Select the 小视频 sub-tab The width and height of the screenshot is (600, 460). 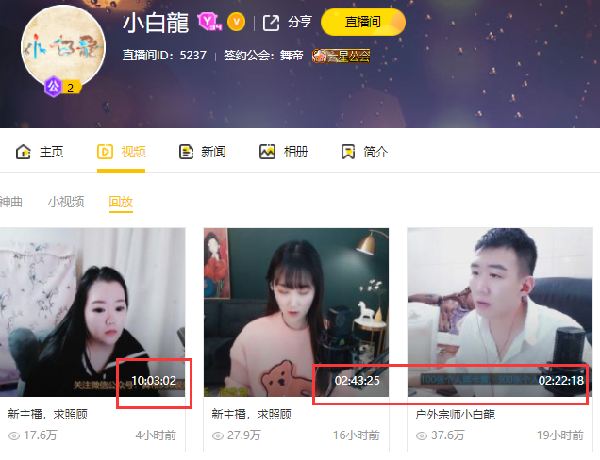(66, 201)
